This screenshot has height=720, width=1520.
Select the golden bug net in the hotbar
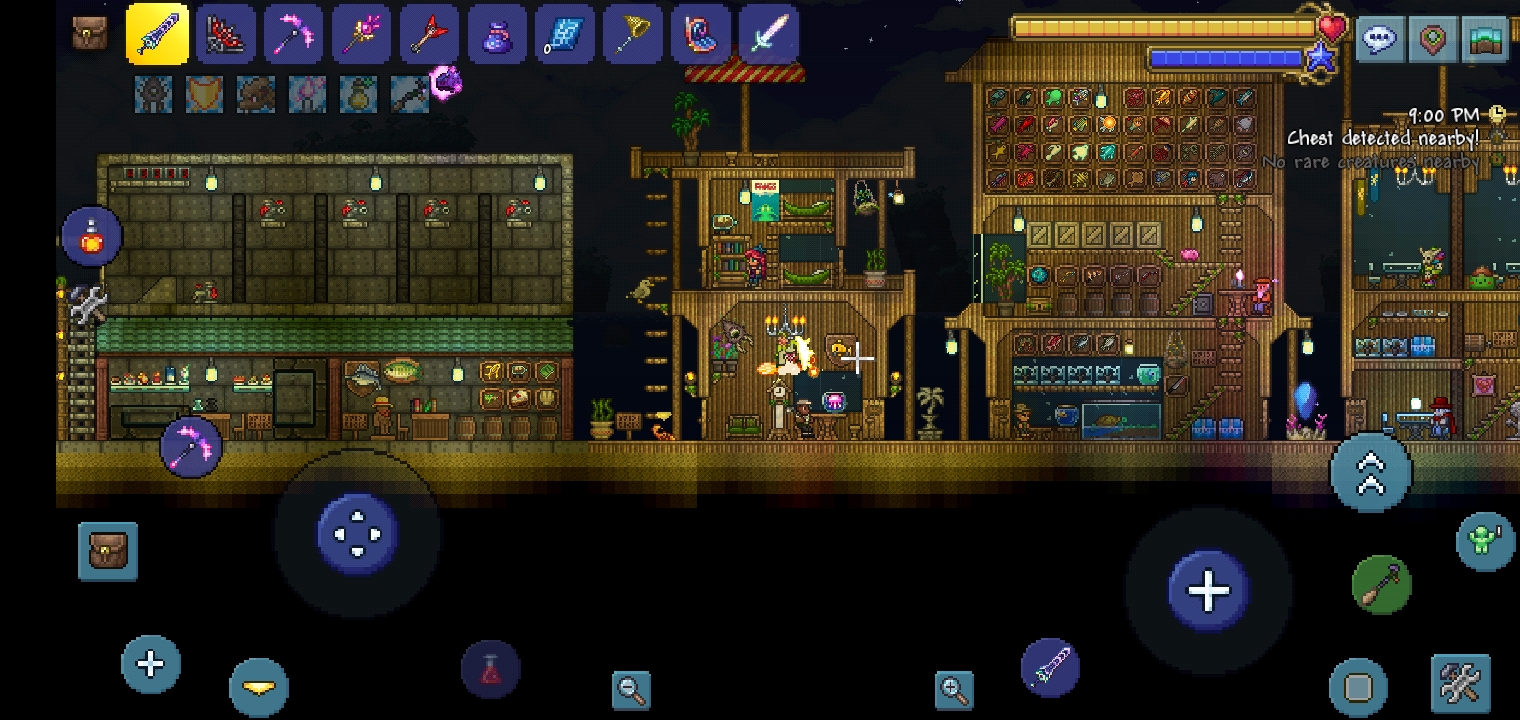[633, 35]
